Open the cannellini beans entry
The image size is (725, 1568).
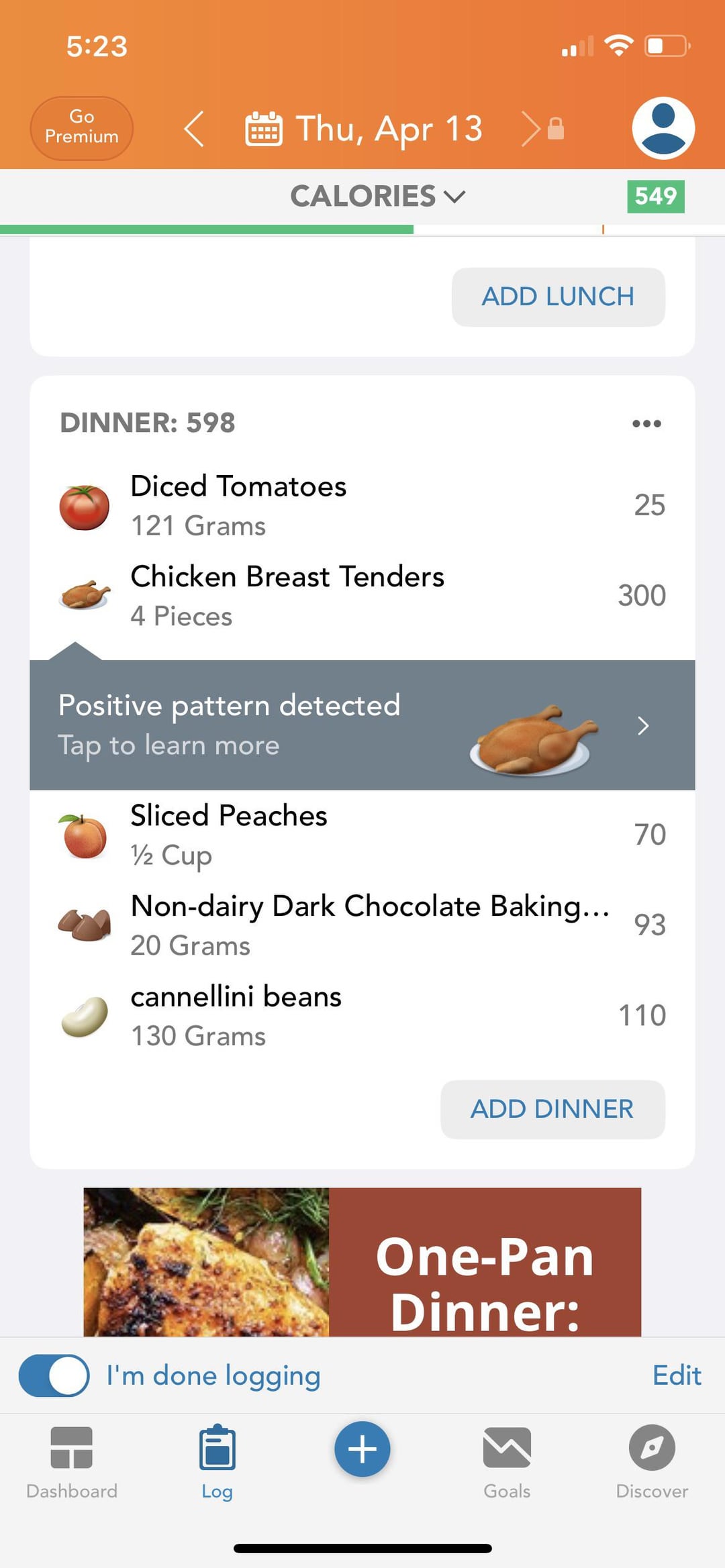(x=362, y=1016)
